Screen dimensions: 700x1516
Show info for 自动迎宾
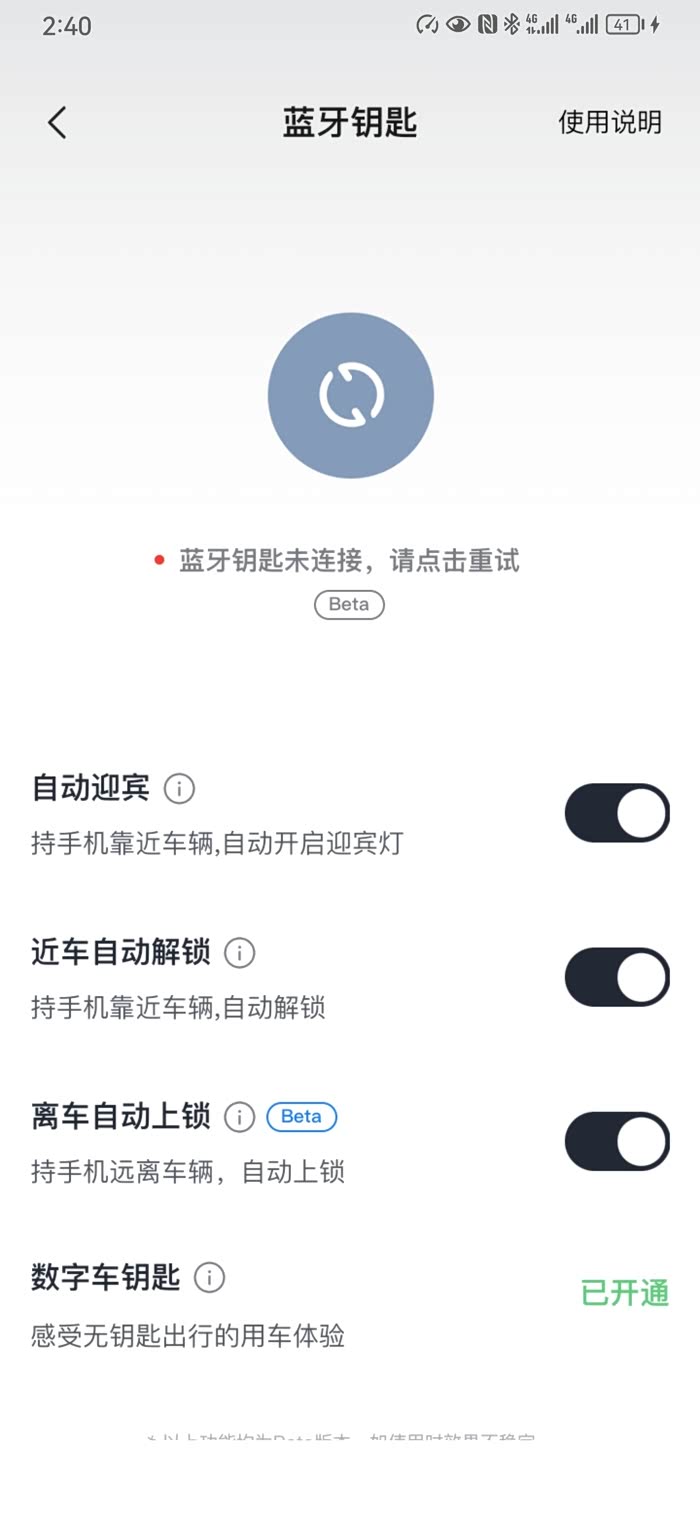[179, 788]
